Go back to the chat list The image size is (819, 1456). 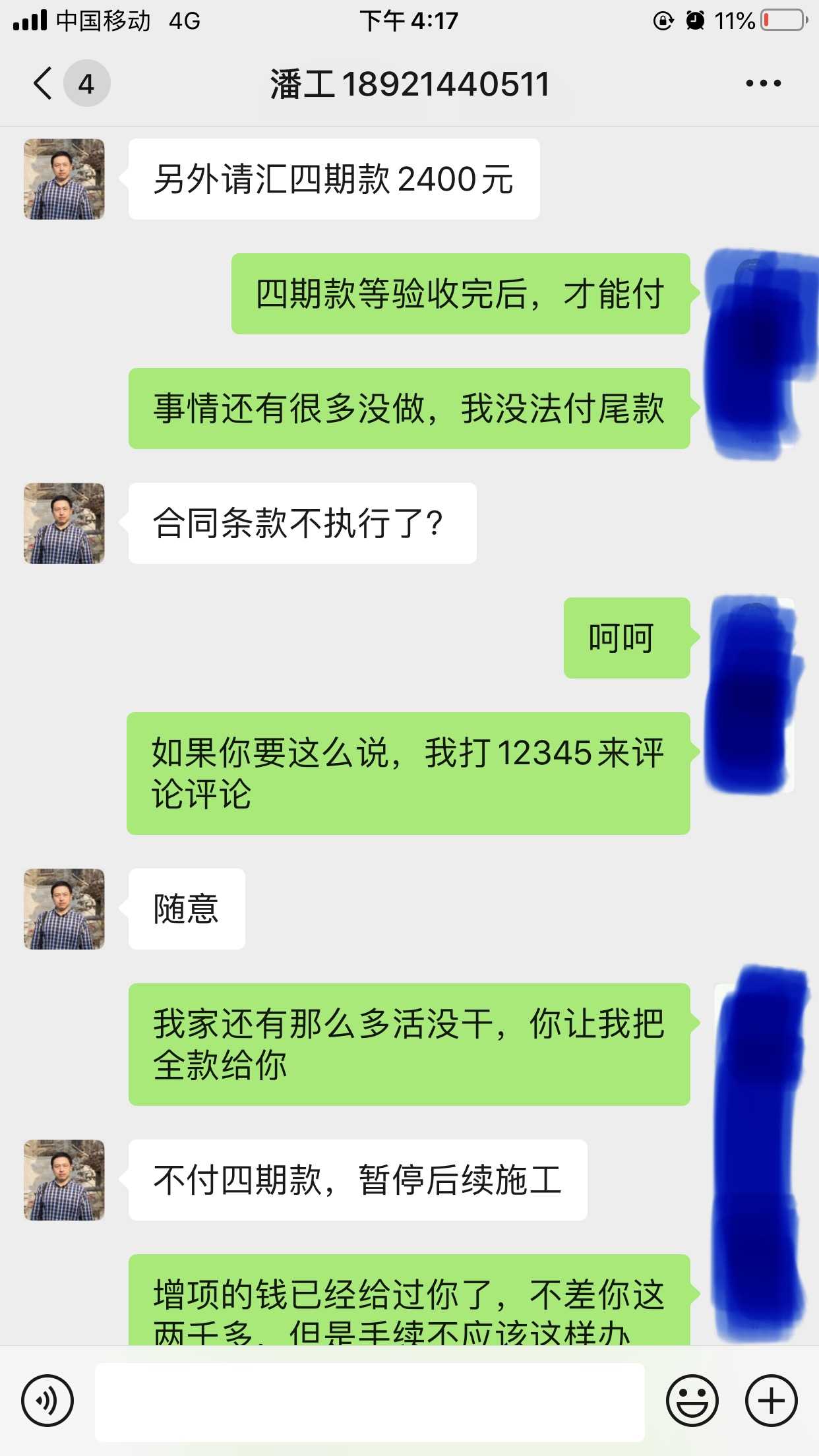(44, 84)
